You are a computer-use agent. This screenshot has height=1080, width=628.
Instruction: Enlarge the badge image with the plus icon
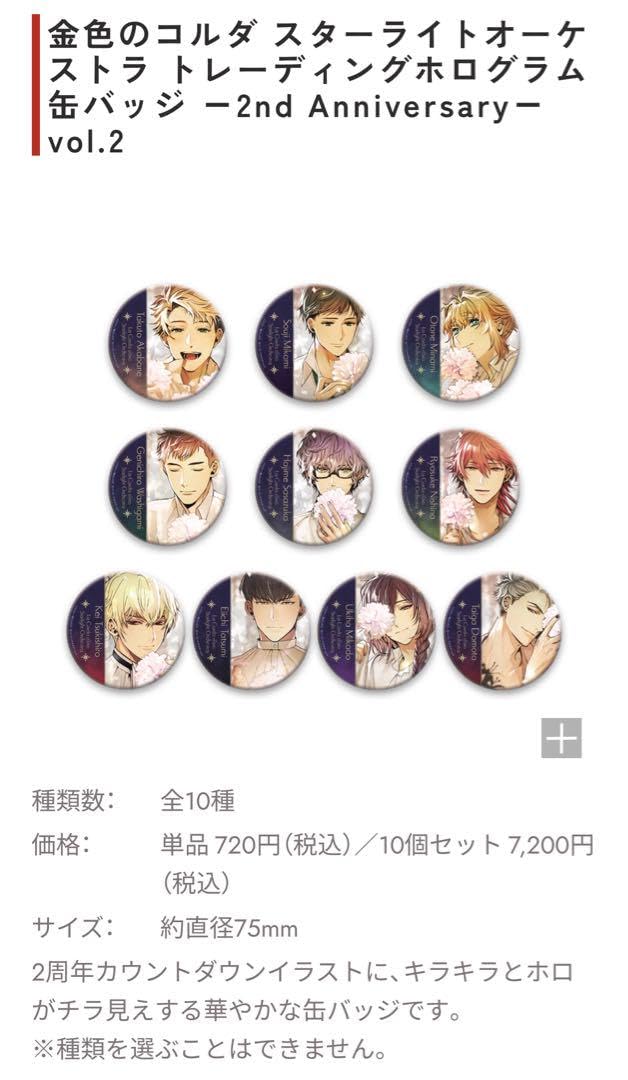pos(561,738)
